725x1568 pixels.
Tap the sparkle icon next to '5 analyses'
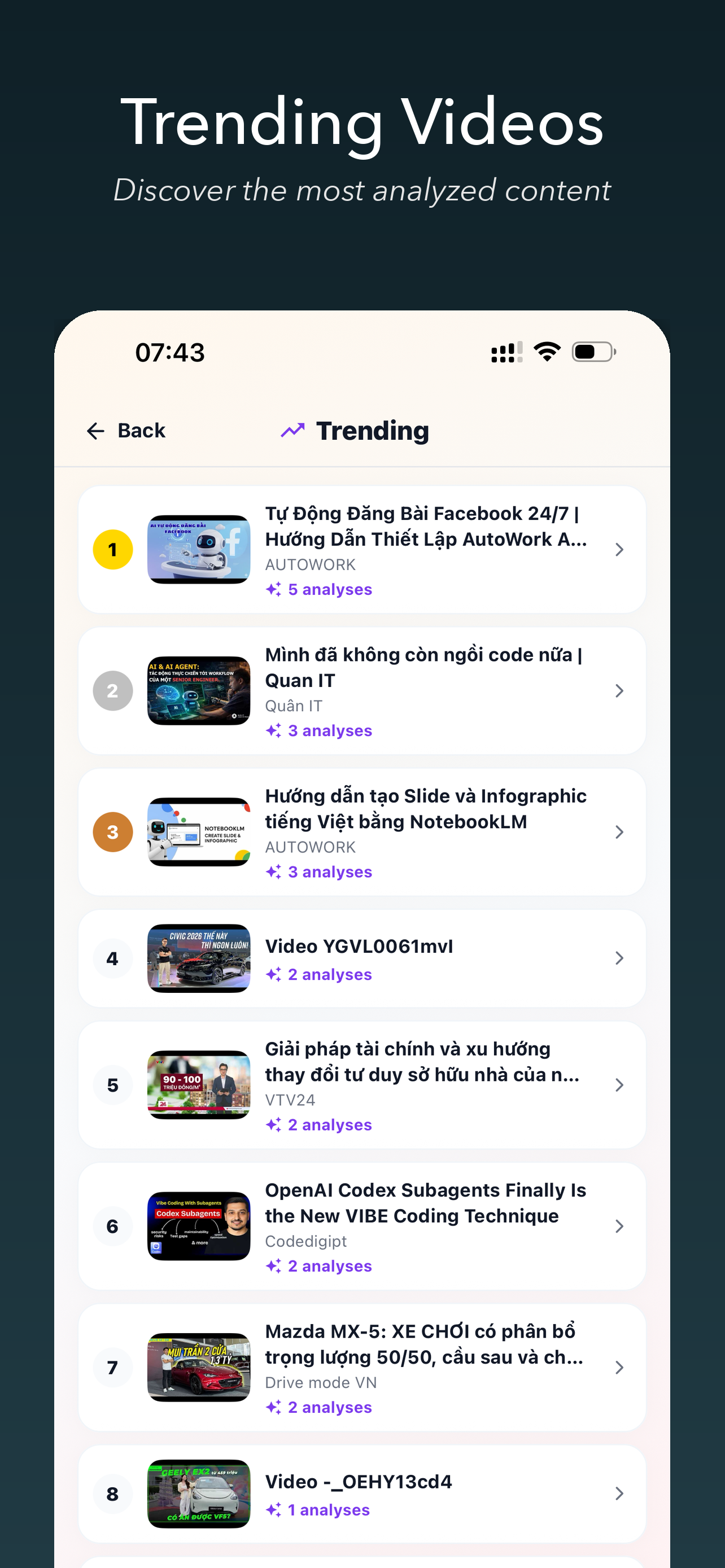point(273,588)
